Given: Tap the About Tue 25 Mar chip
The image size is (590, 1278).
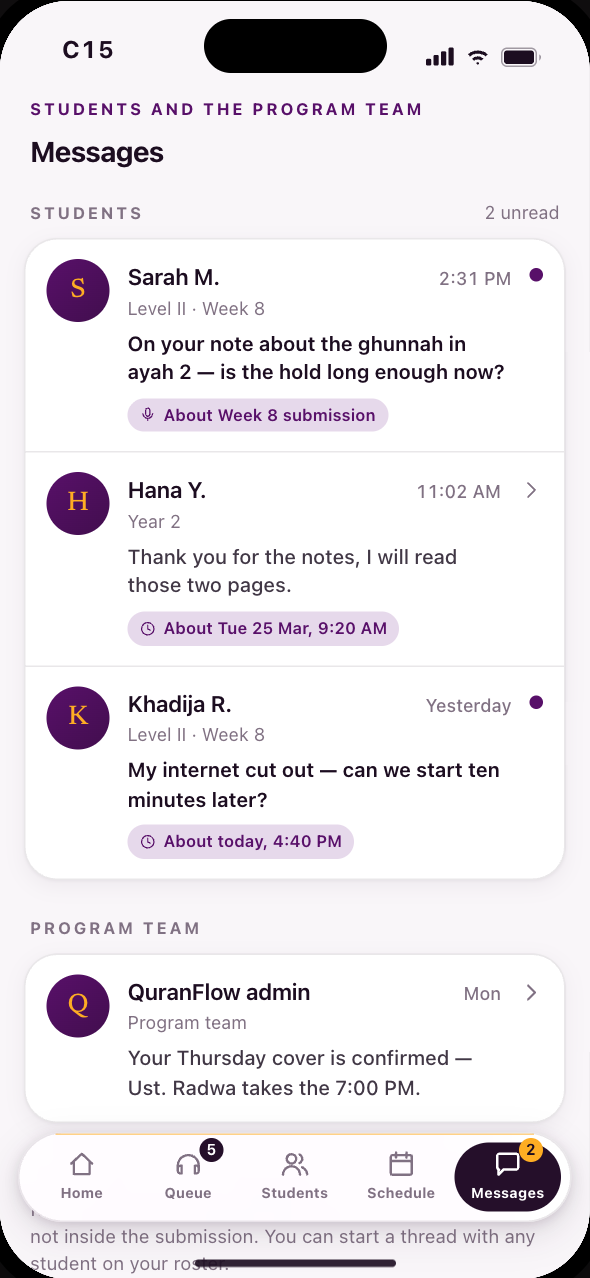Looking at the screenshot, I should [x=263, y=628].
